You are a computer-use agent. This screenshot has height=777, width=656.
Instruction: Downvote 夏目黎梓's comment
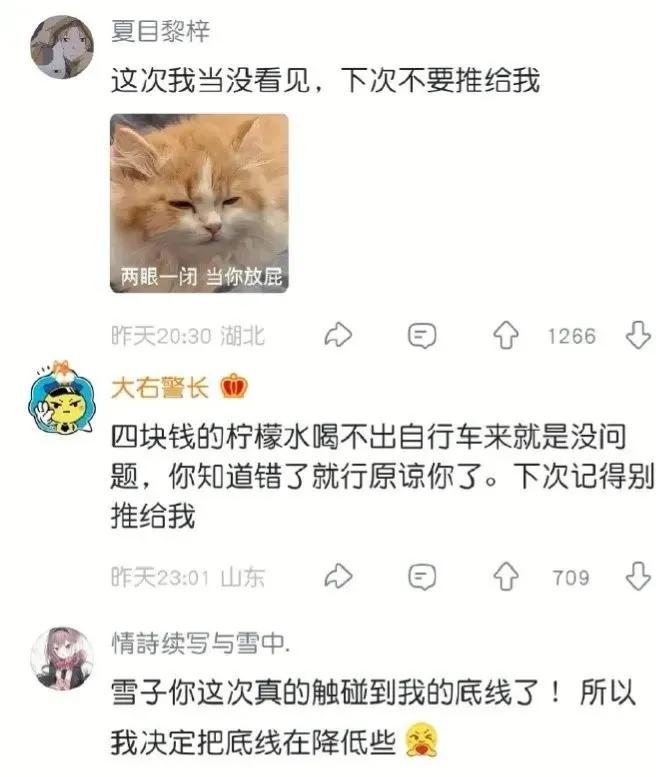point(637,335)
